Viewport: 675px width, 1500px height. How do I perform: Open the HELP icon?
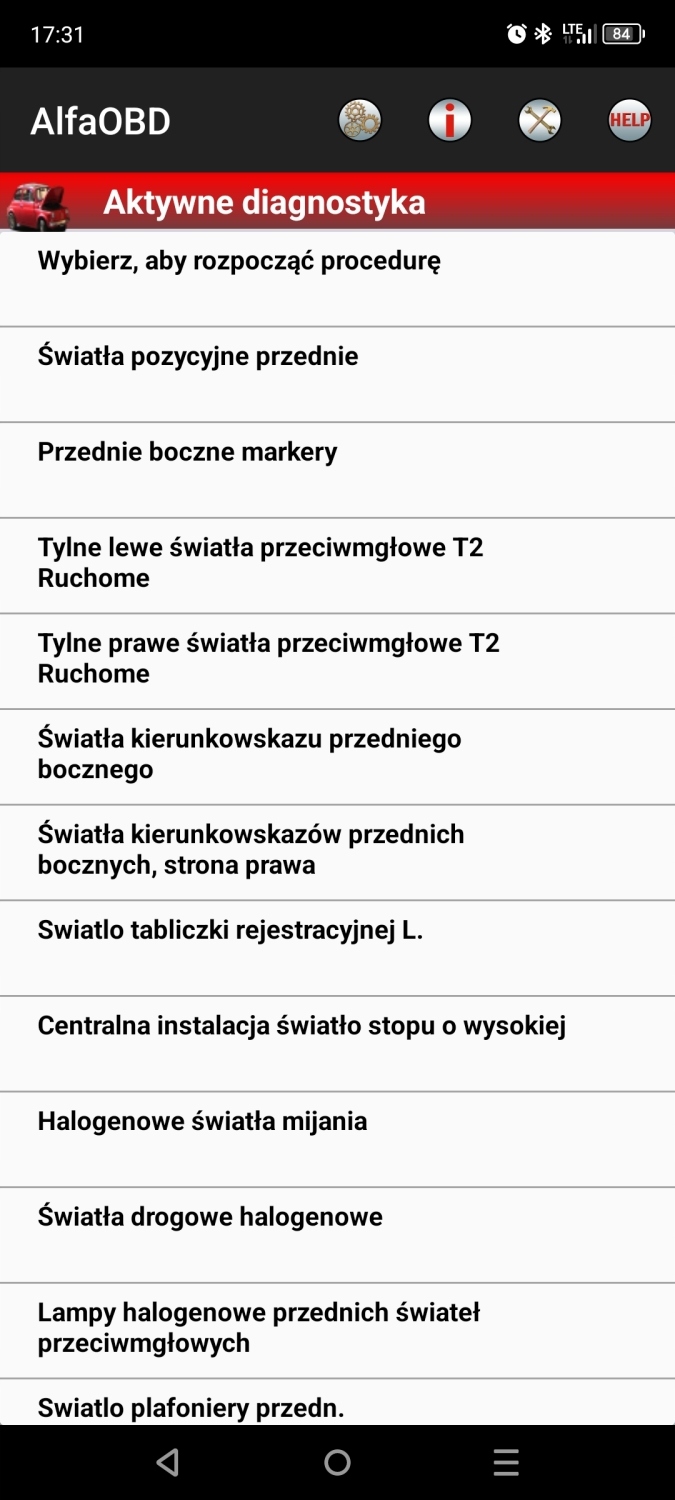click(x=630, y=121)
